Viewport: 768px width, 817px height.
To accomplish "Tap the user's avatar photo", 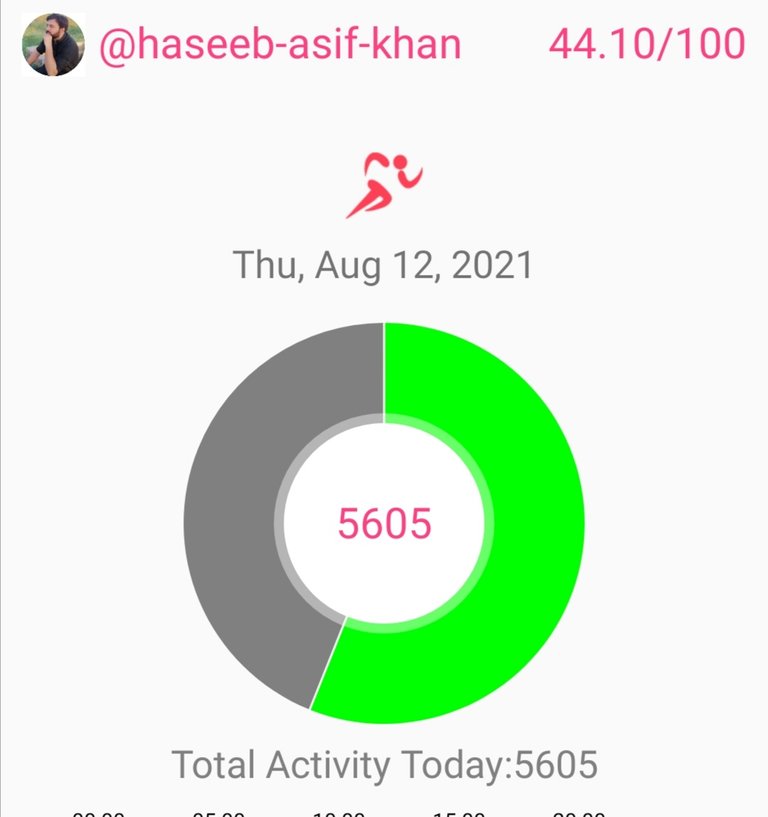I will pyautogui.click(x=53, y=45).
